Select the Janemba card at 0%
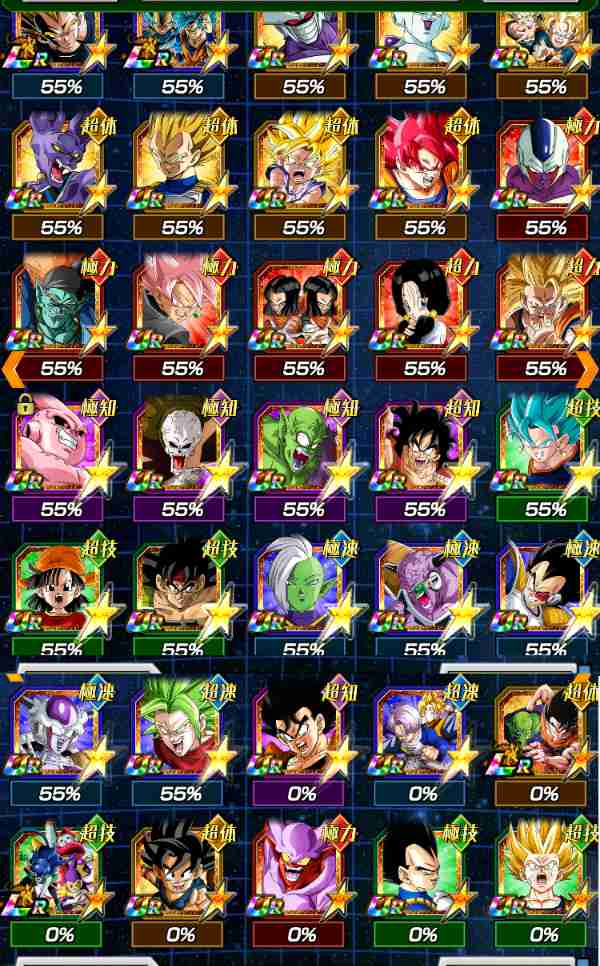This screenshot has height=966, width=600. (302, 870)
